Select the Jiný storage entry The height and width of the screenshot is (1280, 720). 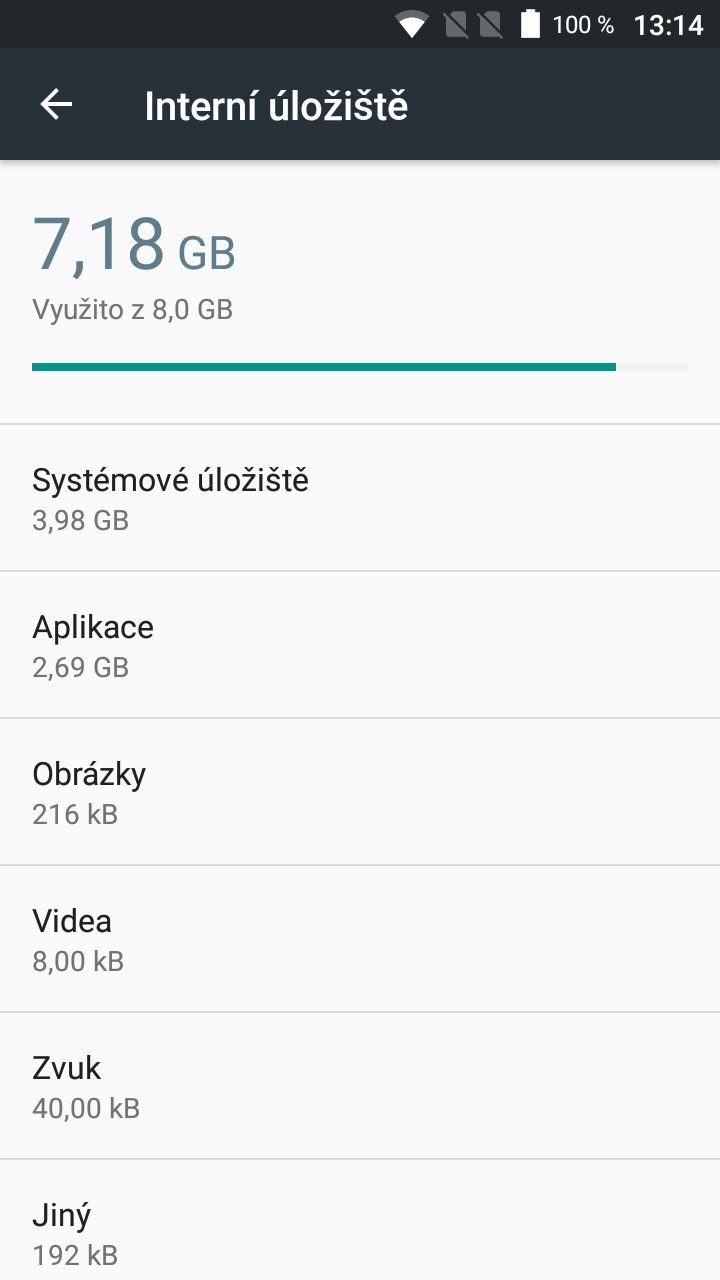360,1232
